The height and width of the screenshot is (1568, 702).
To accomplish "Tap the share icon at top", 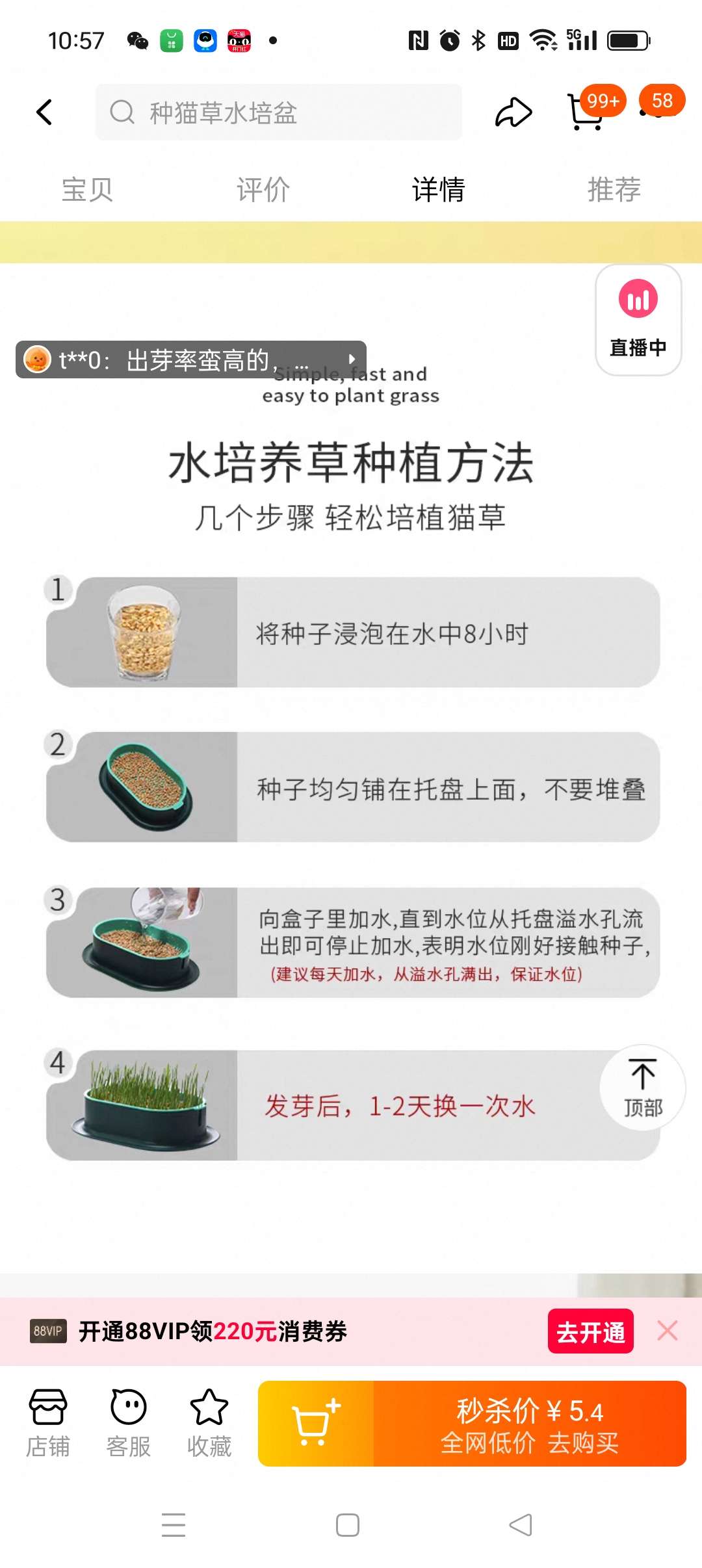I will pyautogui.click(x=513, y=112).
